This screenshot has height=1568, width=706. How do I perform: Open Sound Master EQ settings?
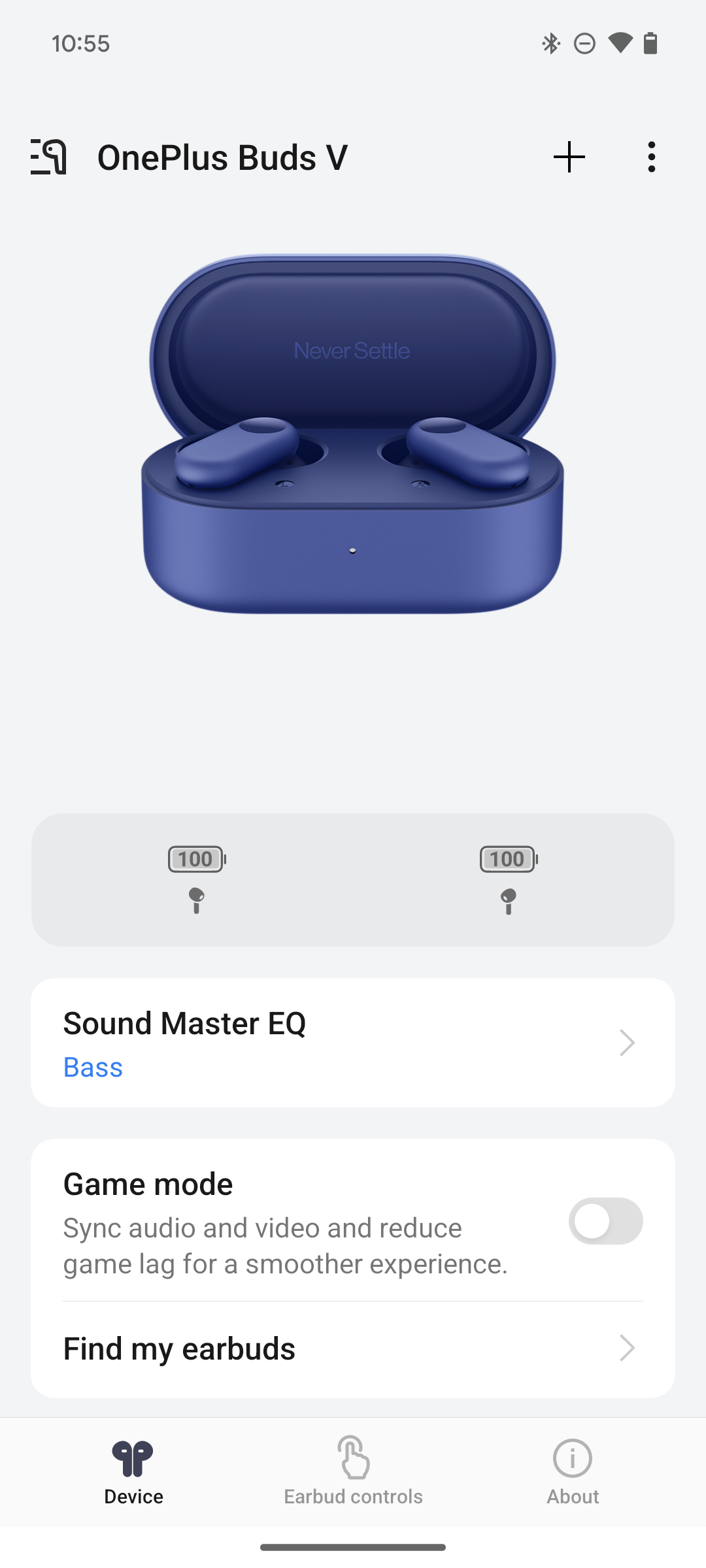point(353,1043)
